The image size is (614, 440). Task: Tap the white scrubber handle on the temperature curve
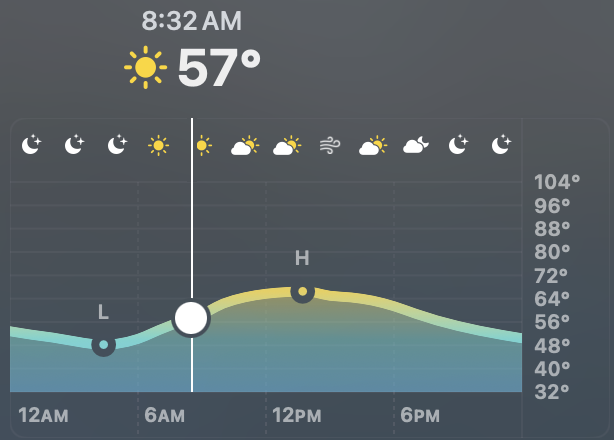[191, 318]
